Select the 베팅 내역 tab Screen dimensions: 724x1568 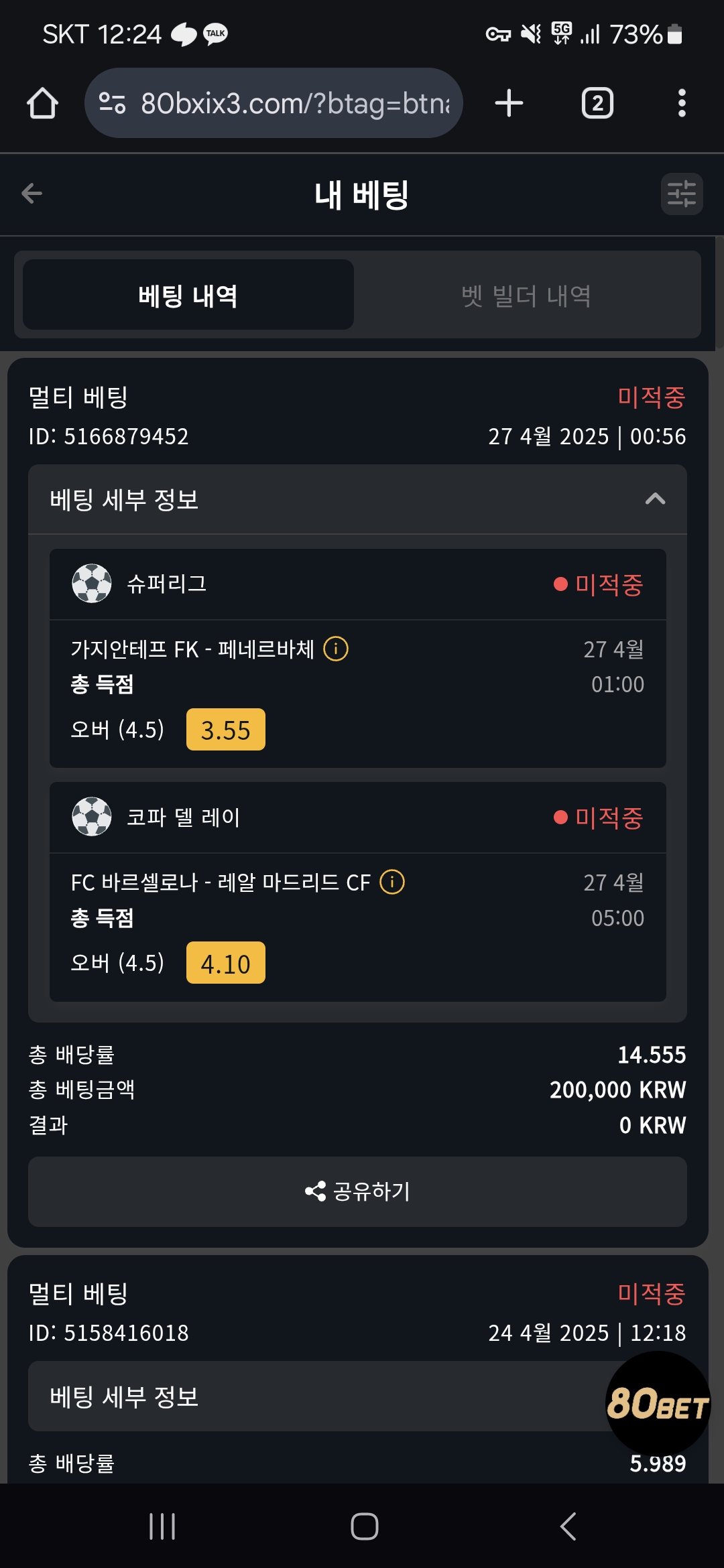[188, 295]
